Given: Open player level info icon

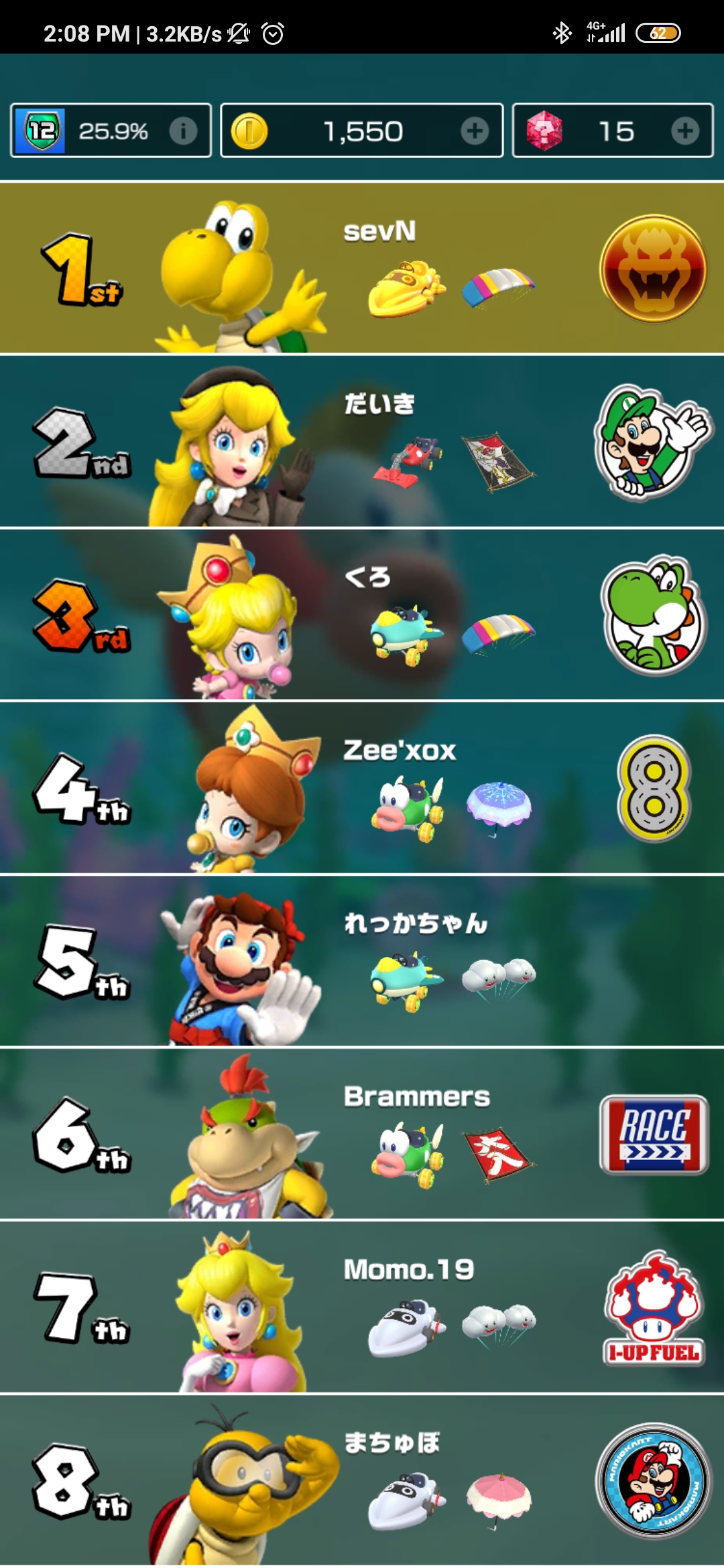Looking at the screenshot, I should (183, 131).
